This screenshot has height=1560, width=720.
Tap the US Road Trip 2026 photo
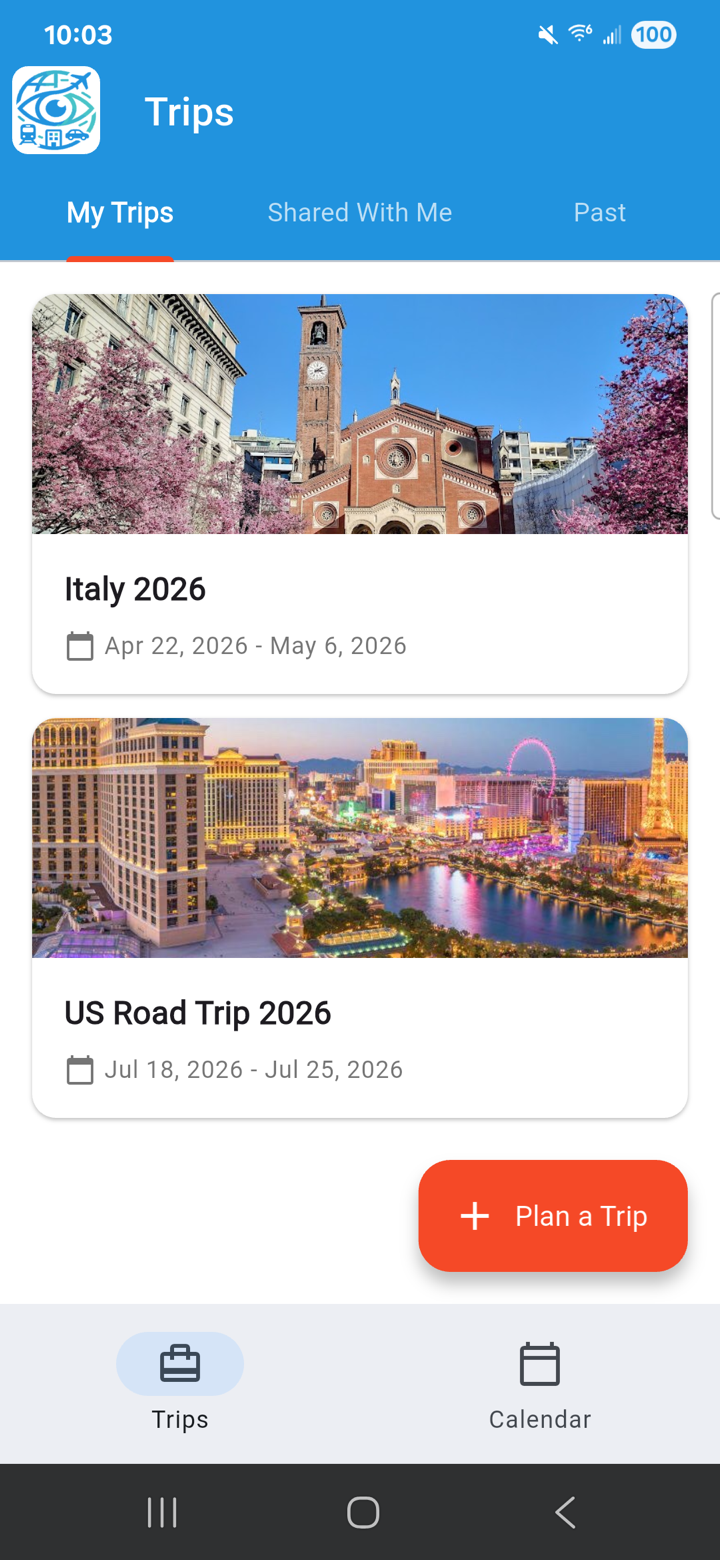(360, 838)
